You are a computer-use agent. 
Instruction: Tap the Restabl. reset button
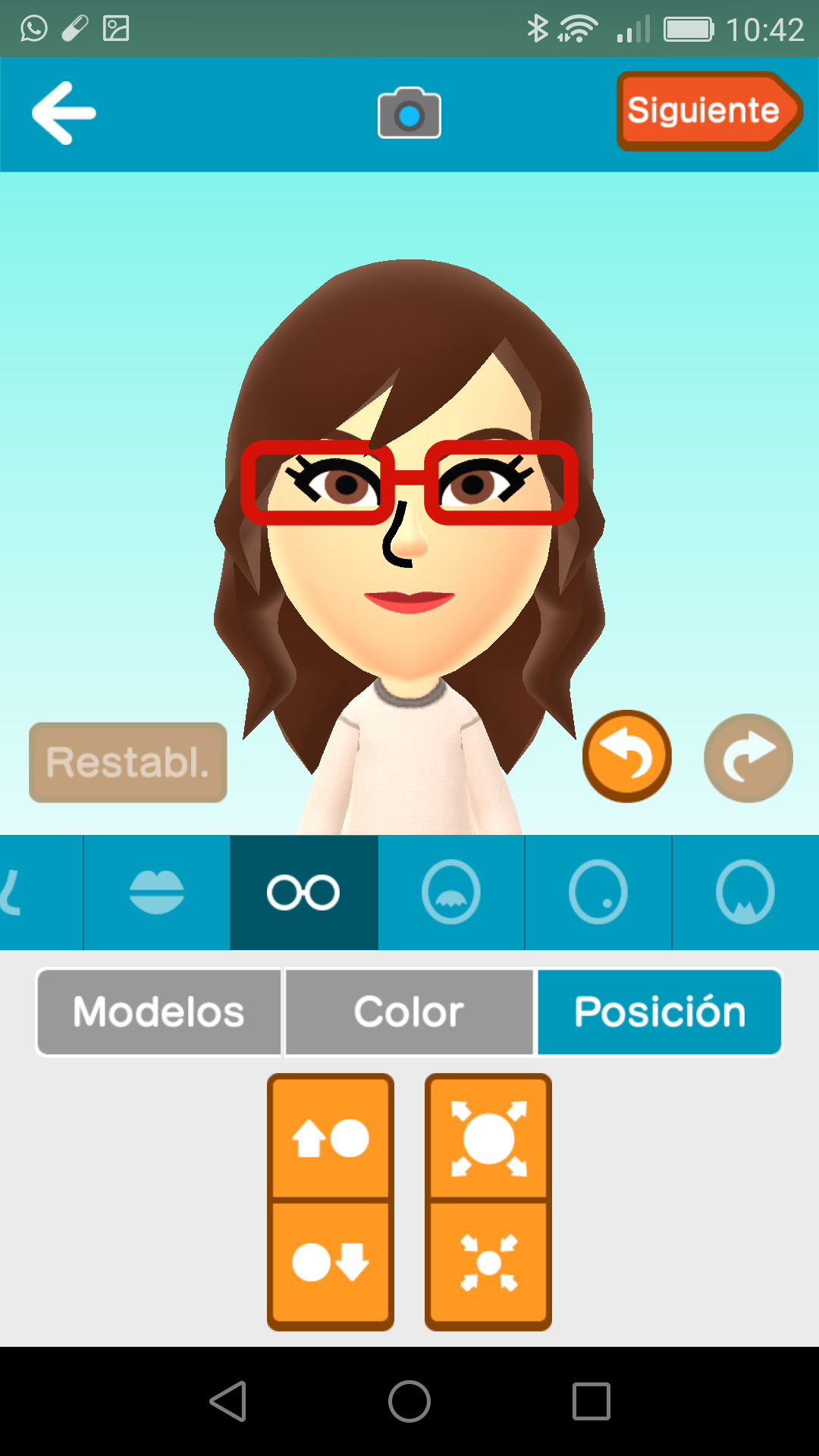128,762
